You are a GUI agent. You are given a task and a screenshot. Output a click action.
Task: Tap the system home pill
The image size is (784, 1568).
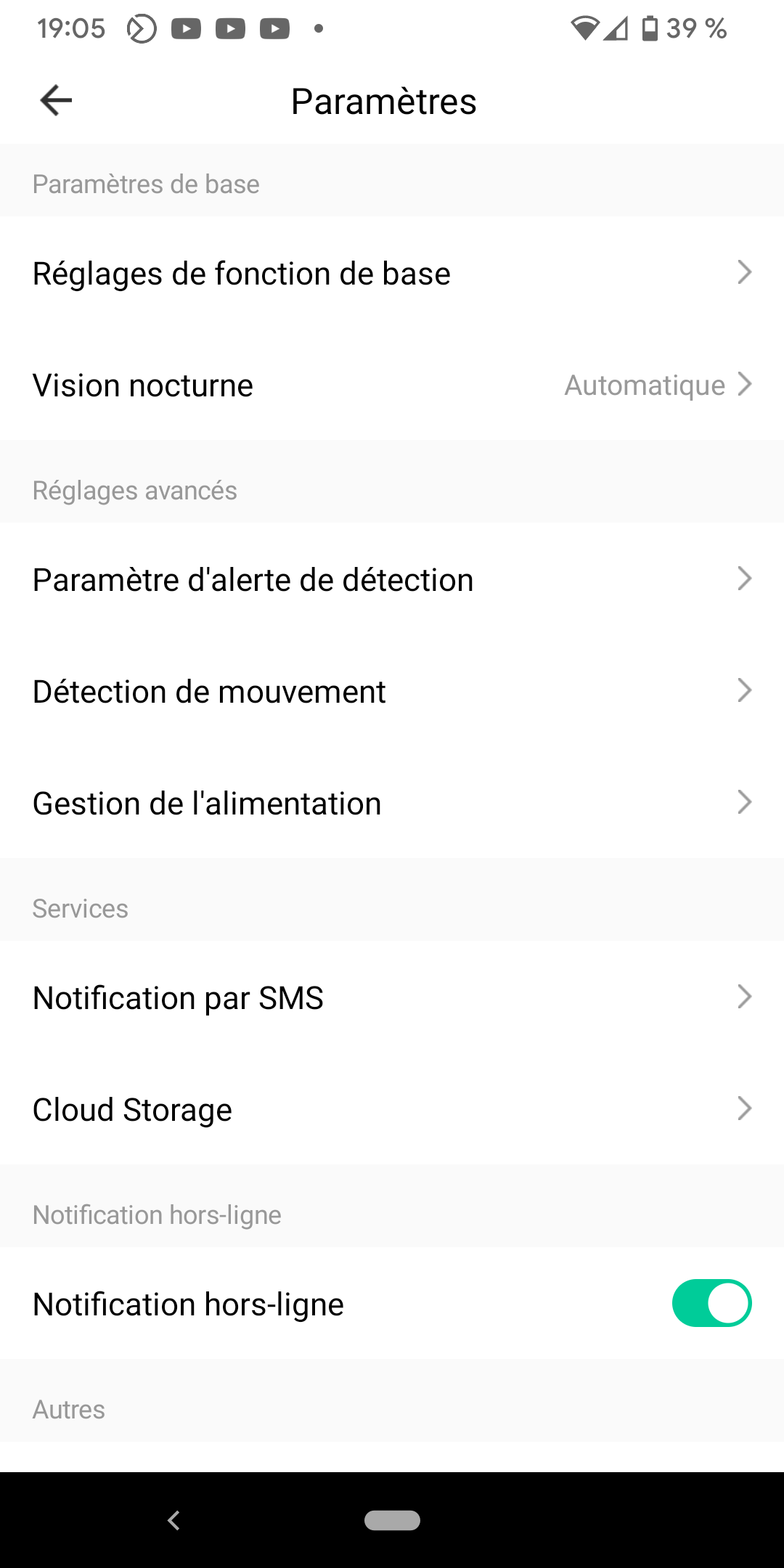click(392, 1520)
